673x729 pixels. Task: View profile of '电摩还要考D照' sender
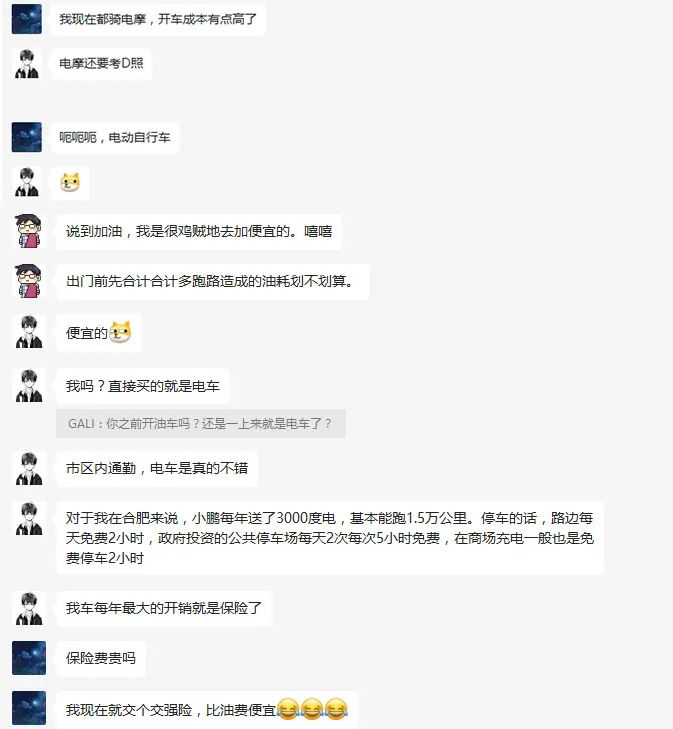(x=27, y=65)
